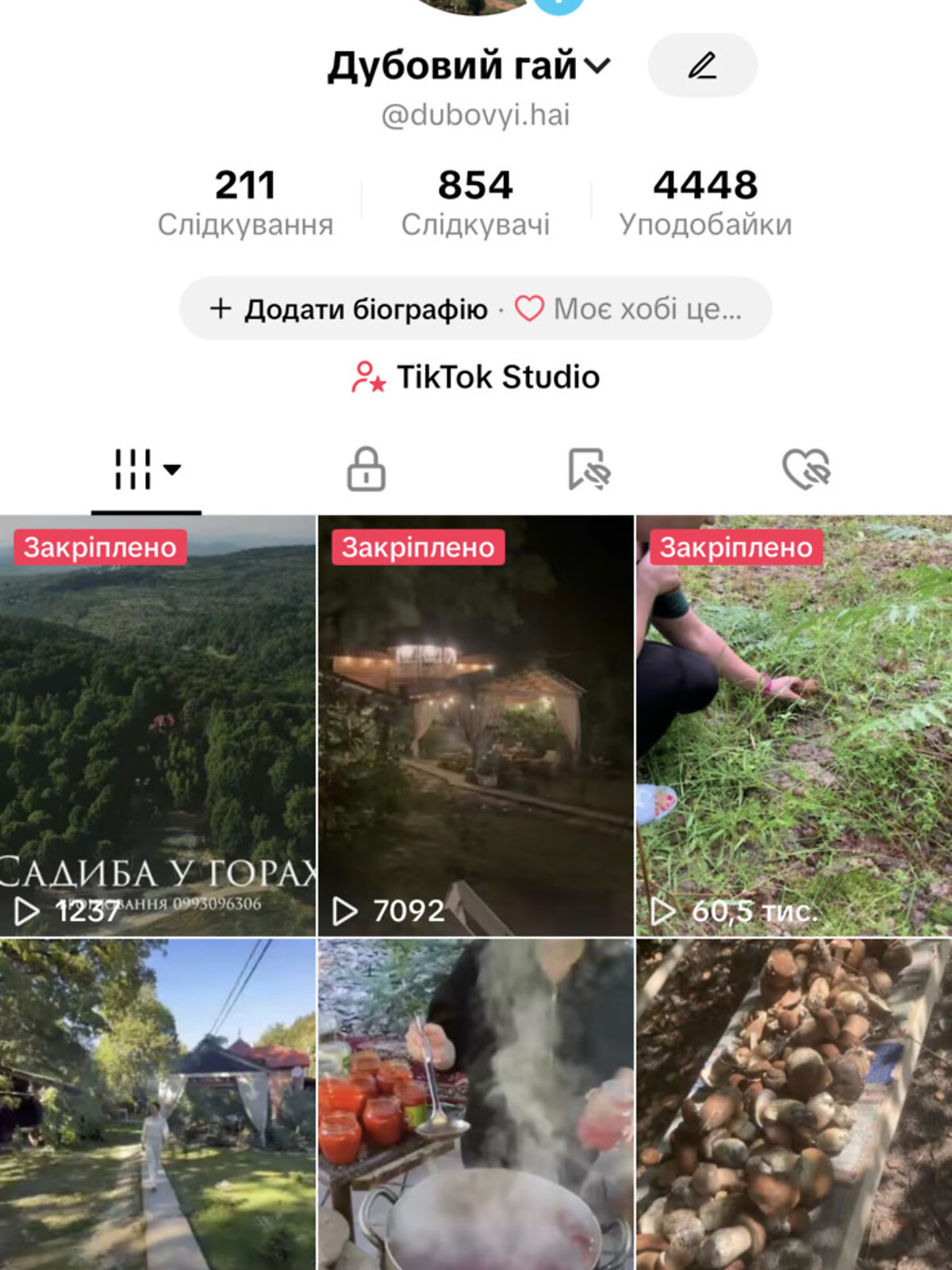Screen dimensions: 952x1270
Task: Open the 211 Слідкування following list
Action: pyautogui.click(x=245, y=202)
